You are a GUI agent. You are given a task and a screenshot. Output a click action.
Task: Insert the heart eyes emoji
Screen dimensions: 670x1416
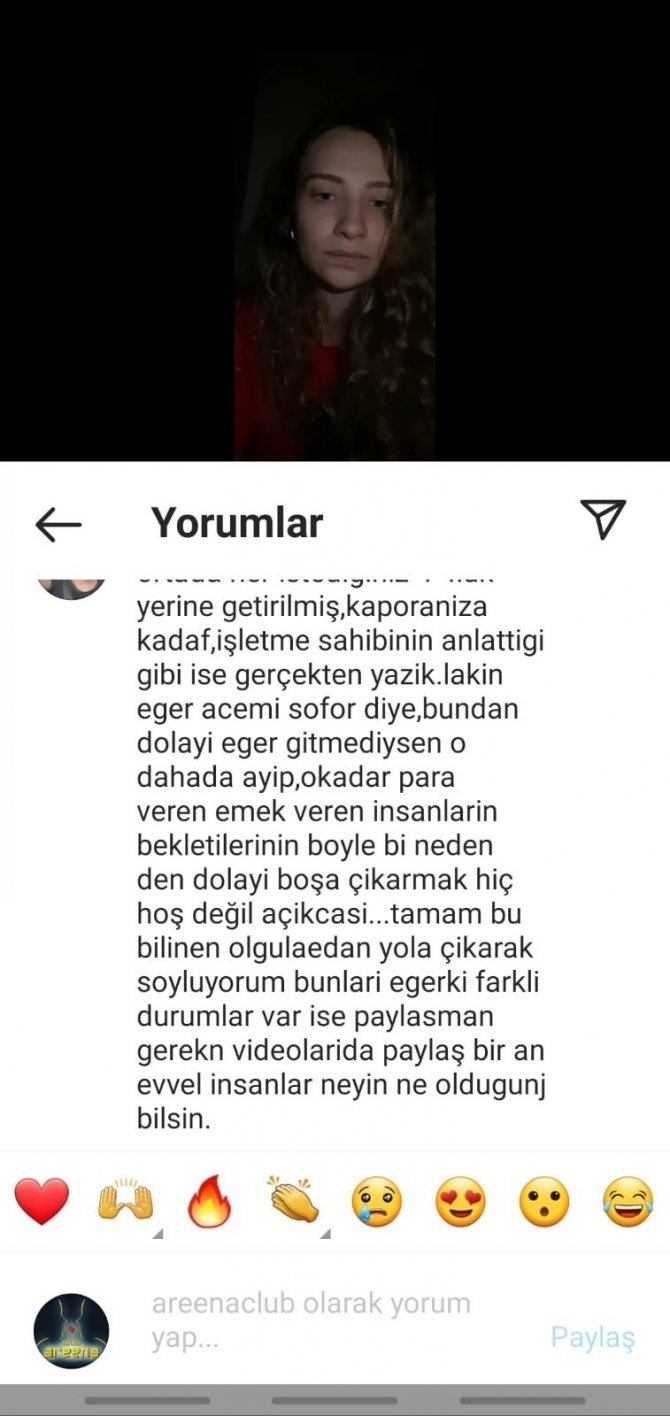coord(461,1200)
